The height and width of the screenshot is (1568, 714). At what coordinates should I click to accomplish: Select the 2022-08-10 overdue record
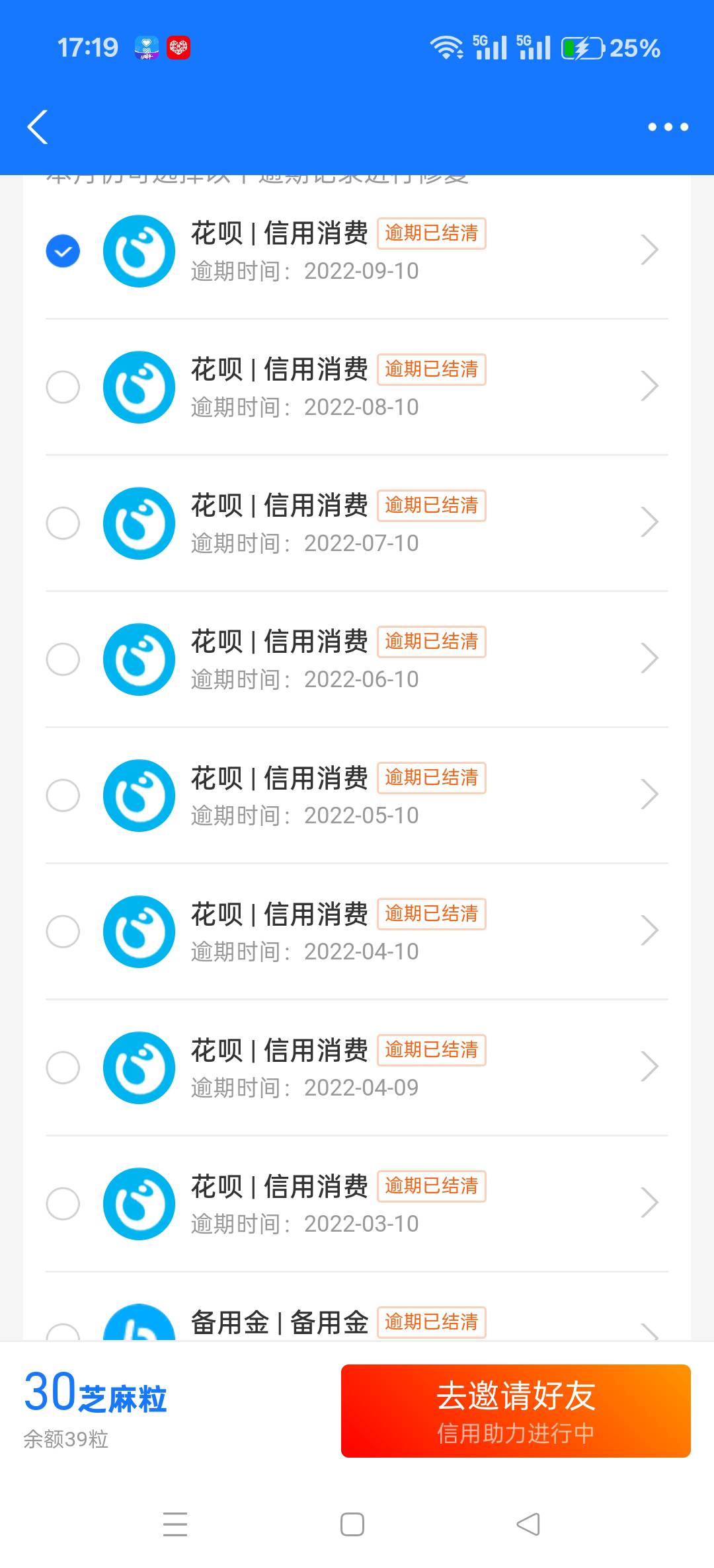click(x=63, y=387)
